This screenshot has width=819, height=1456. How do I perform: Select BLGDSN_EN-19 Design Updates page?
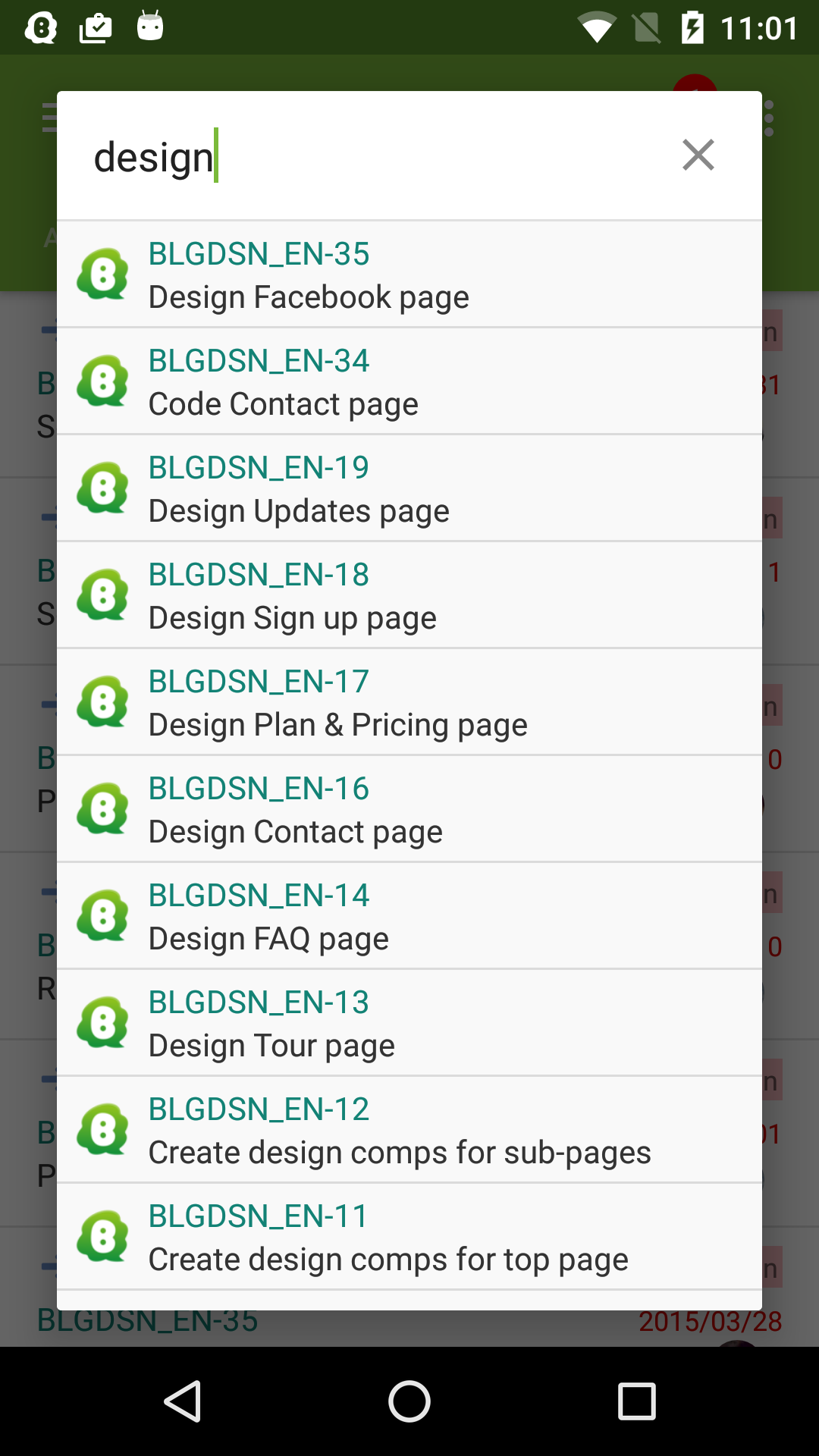(409, 488)
